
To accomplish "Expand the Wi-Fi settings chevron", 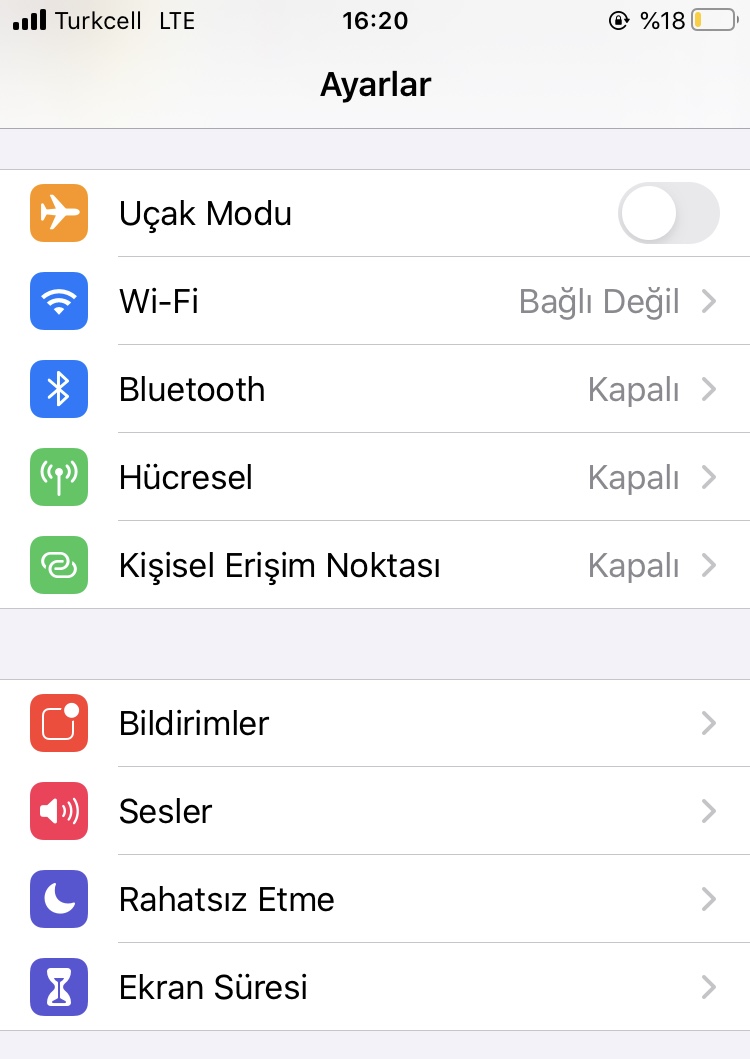I will pyautogui.click(x=709, y=301).
